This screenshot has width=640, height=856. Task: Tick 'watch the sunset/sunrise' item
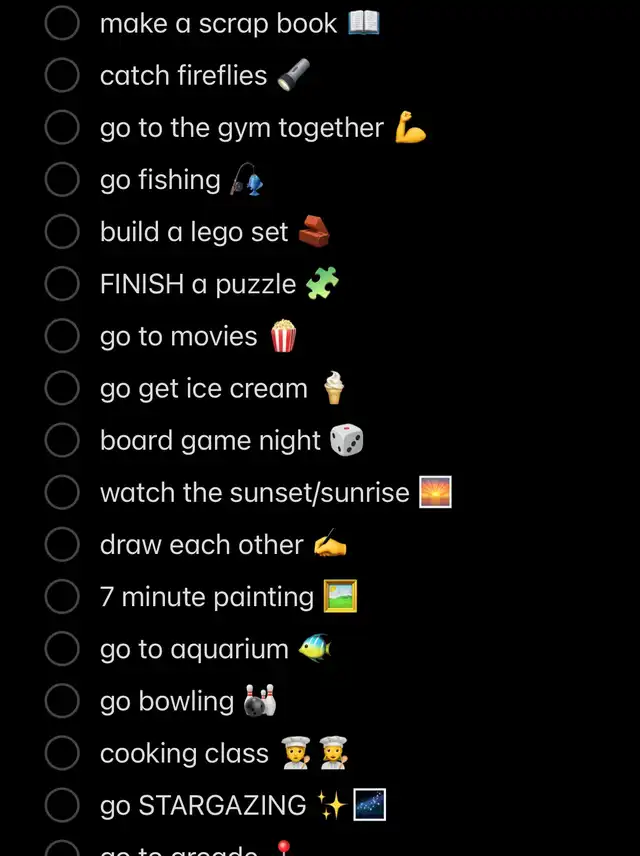pos(62,492)
